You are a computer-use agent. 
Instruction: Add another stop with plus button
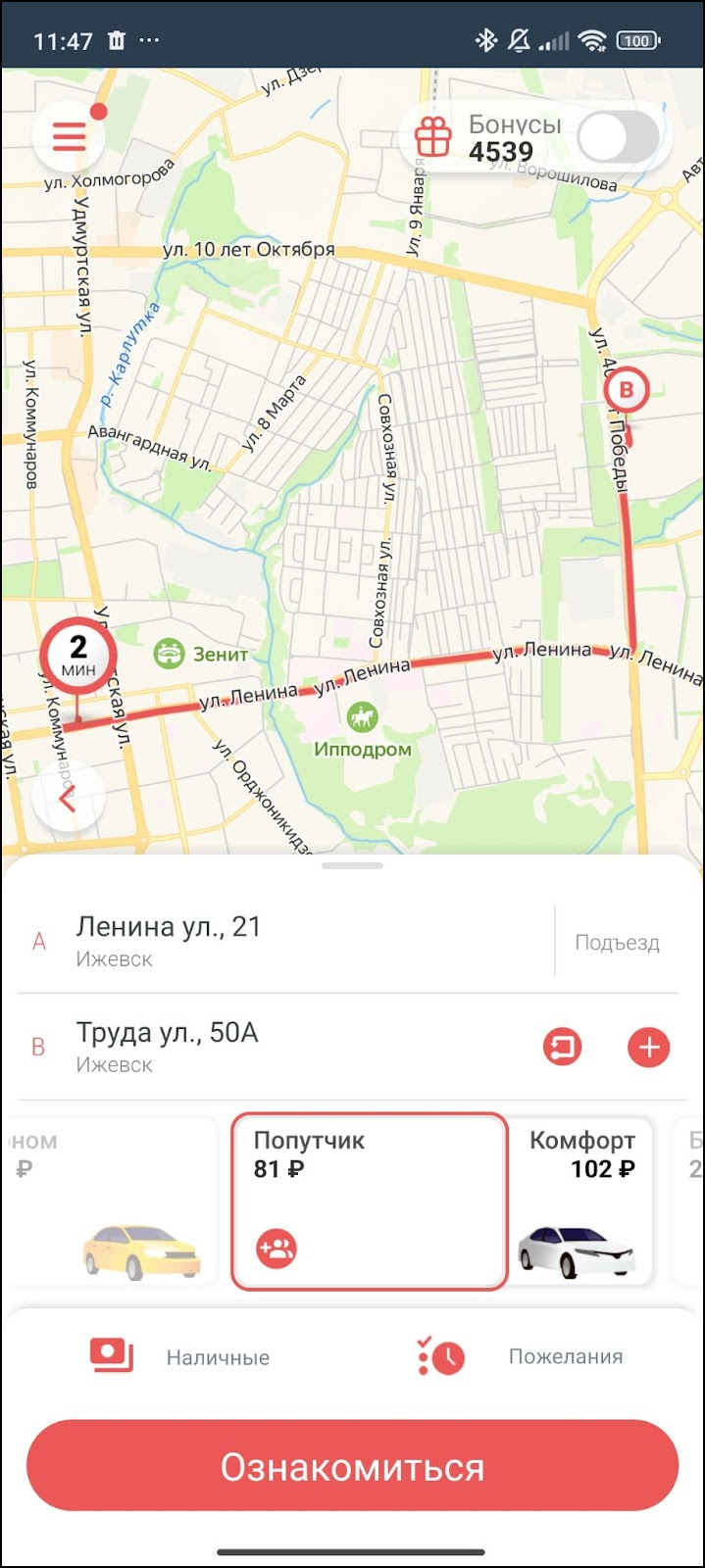pos(648,1047)
